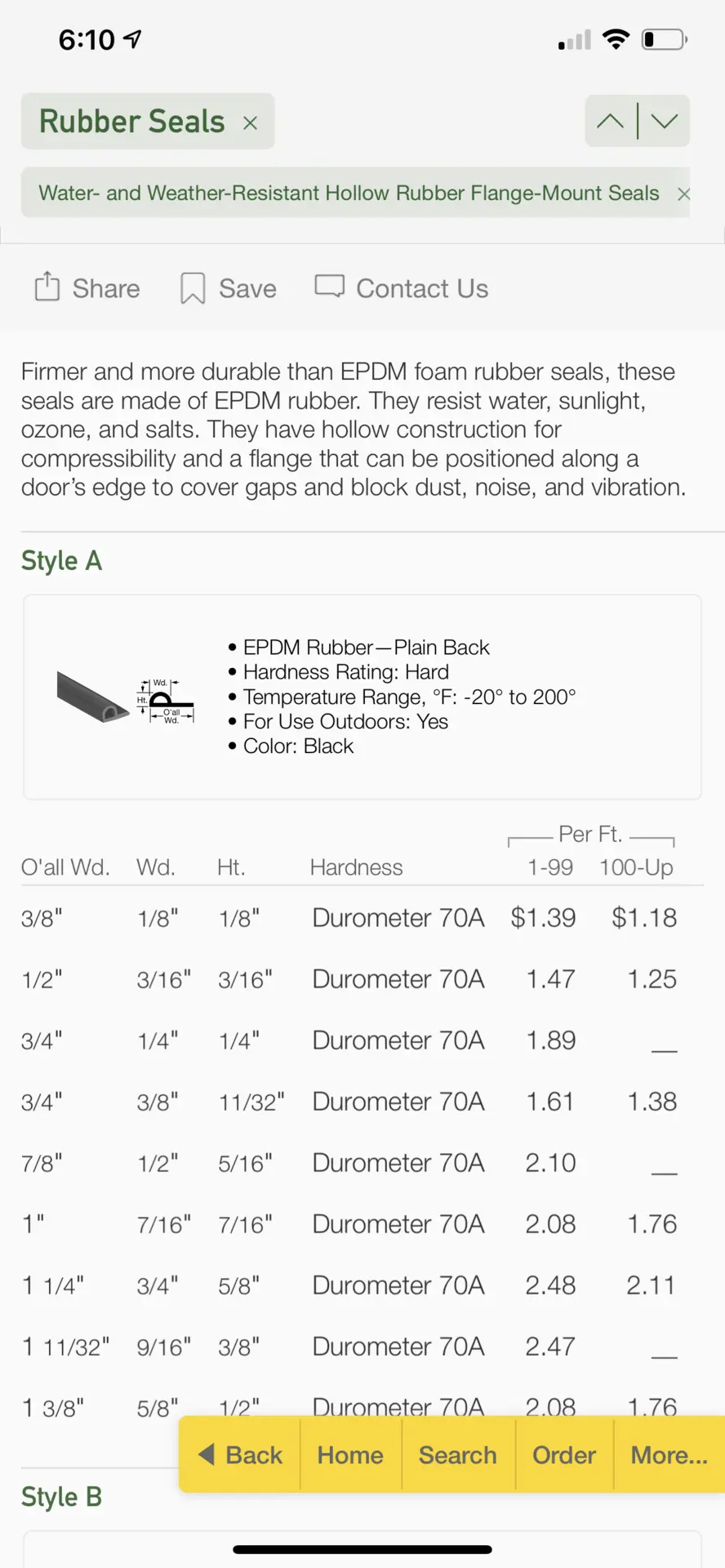Tap Back in the yellow toolbar
Viewport: 725px width, 1568px height.
click(x=241, y=1454)
